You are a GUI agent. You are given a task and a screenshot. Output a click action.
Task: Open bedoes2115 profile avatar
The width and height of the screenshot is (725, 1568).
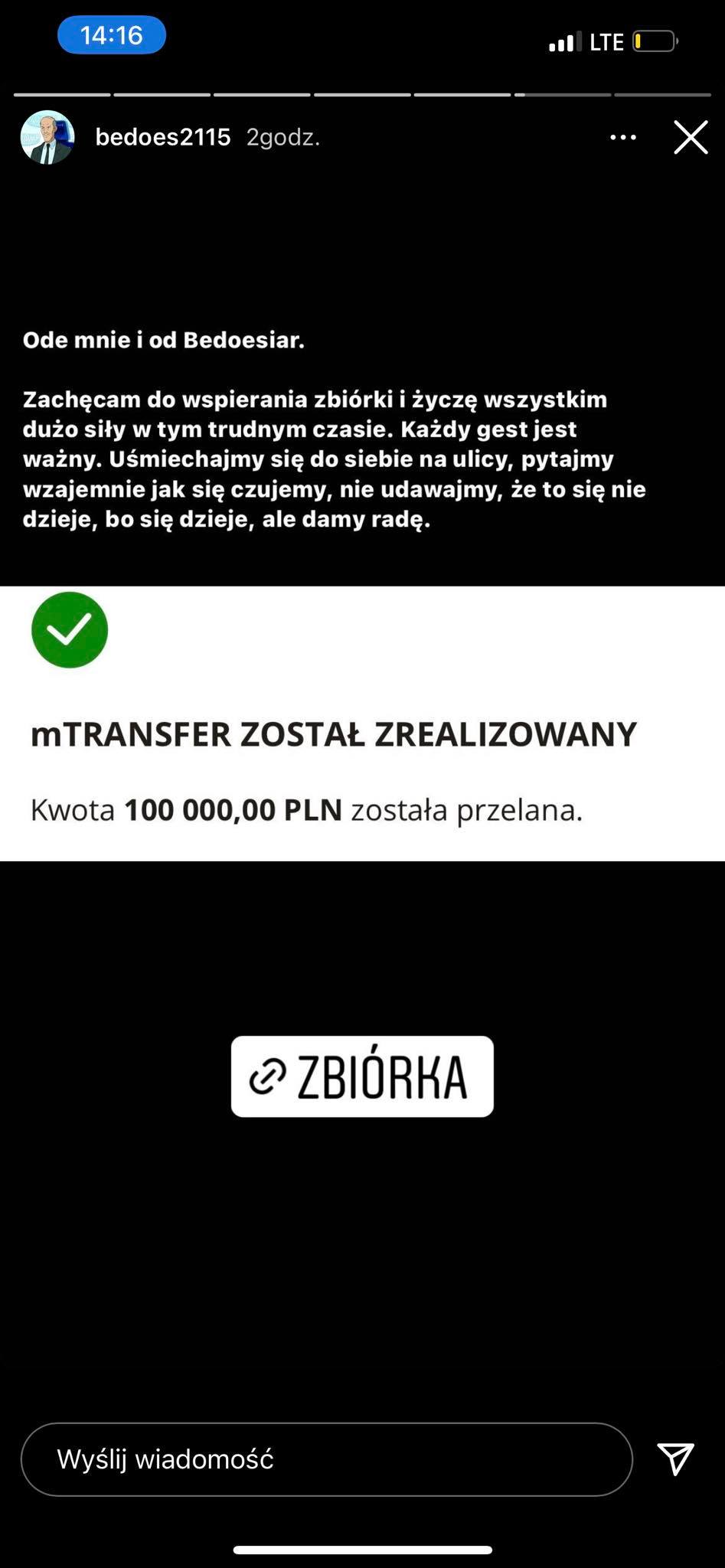[47, 138]
